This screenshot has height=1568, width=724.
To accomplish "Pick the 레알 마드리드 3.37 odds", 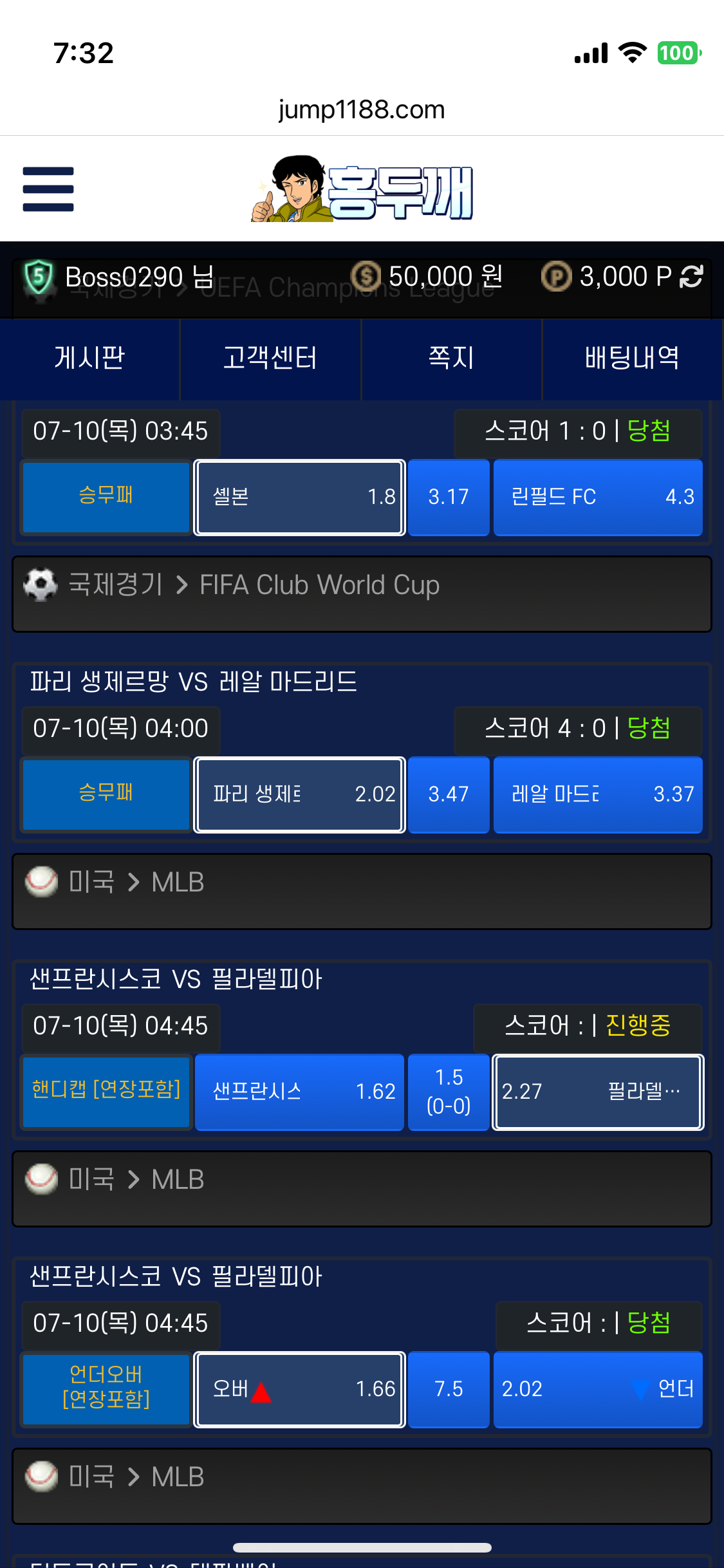I will (x=598, y=794).
